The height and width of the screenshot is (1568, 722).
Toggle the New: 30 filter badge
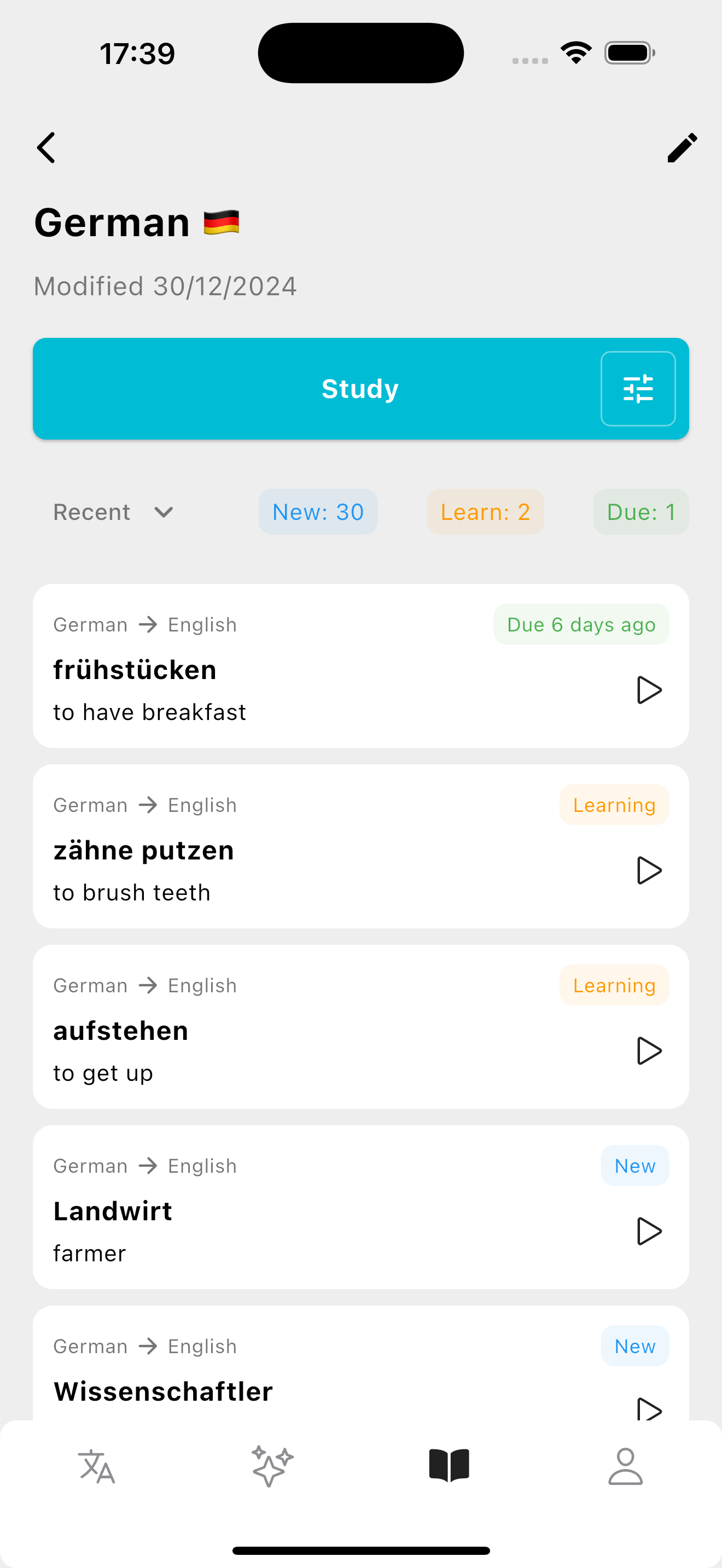318,511
